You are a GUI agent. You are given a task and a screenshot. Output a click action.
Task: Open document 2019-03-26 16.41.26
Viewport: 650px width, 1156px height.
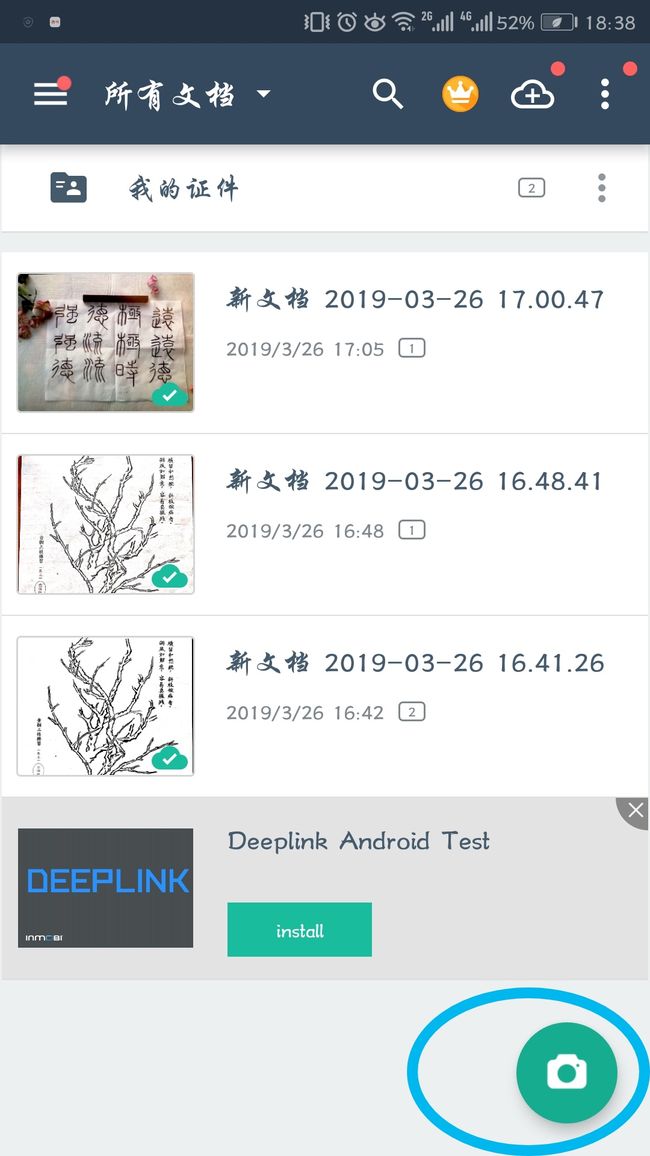click(324, 706)
